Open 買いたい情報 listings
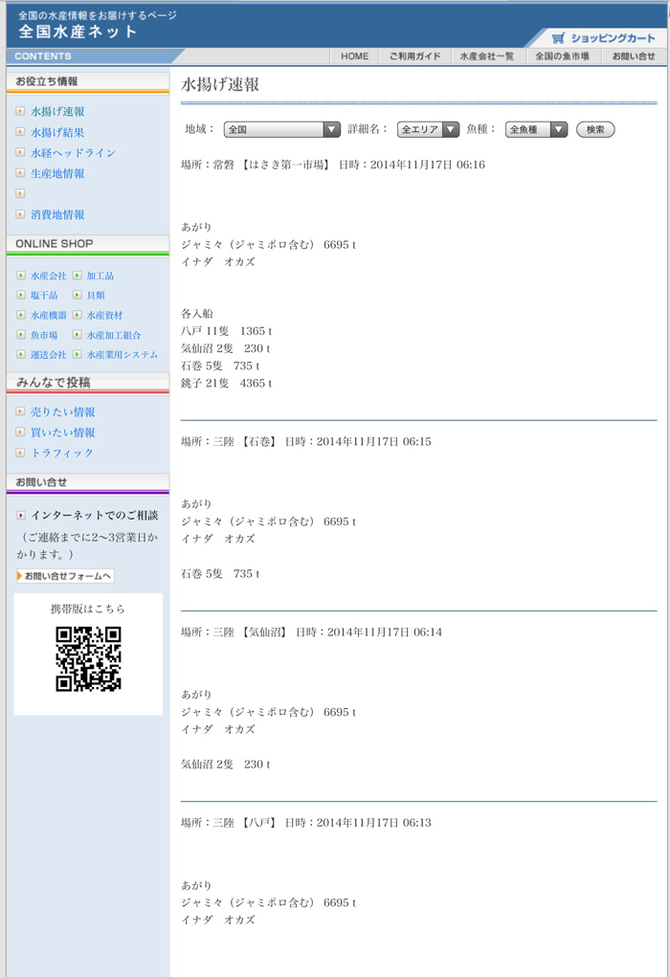670x977 pixels. click(x=62, y=433)
